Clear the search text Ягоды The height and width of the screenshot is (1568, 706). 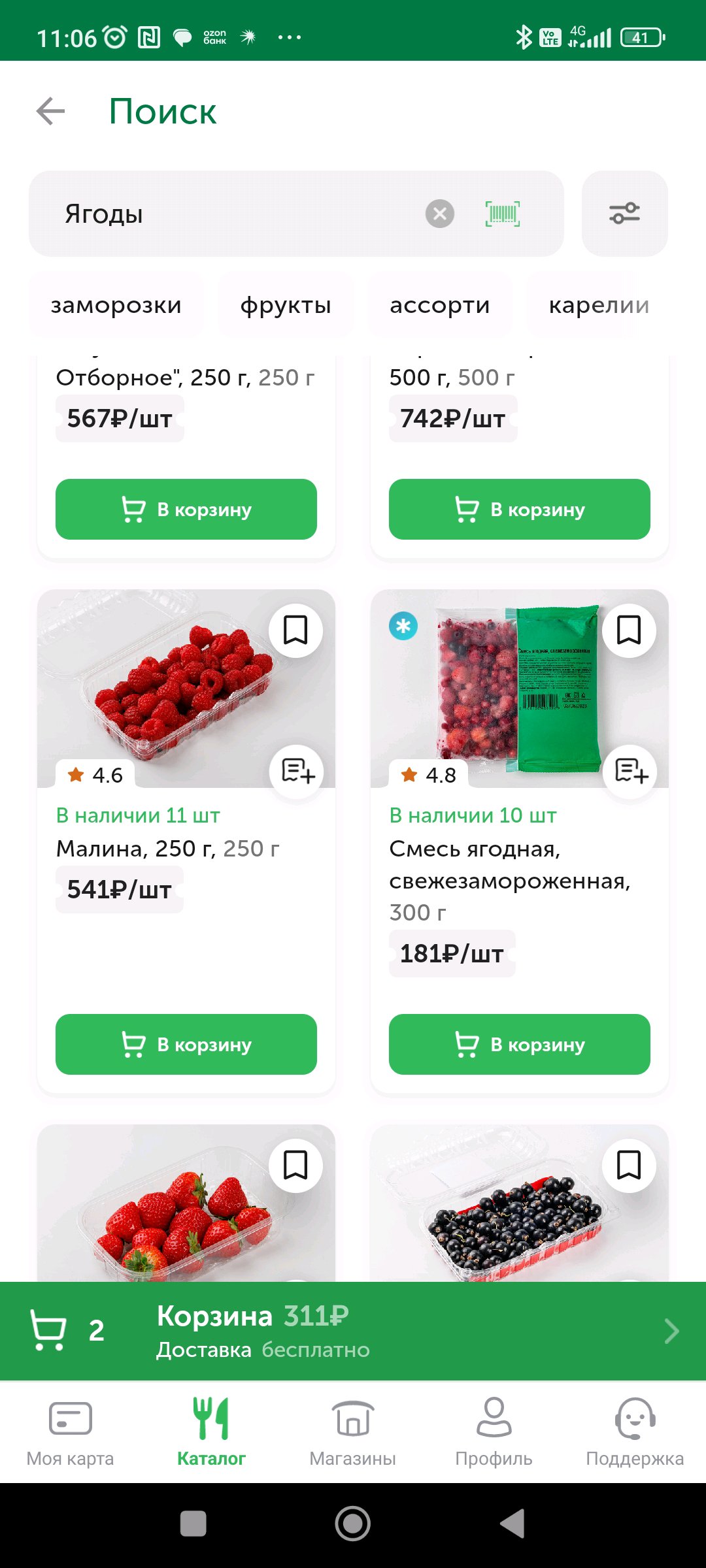point(440,214)
